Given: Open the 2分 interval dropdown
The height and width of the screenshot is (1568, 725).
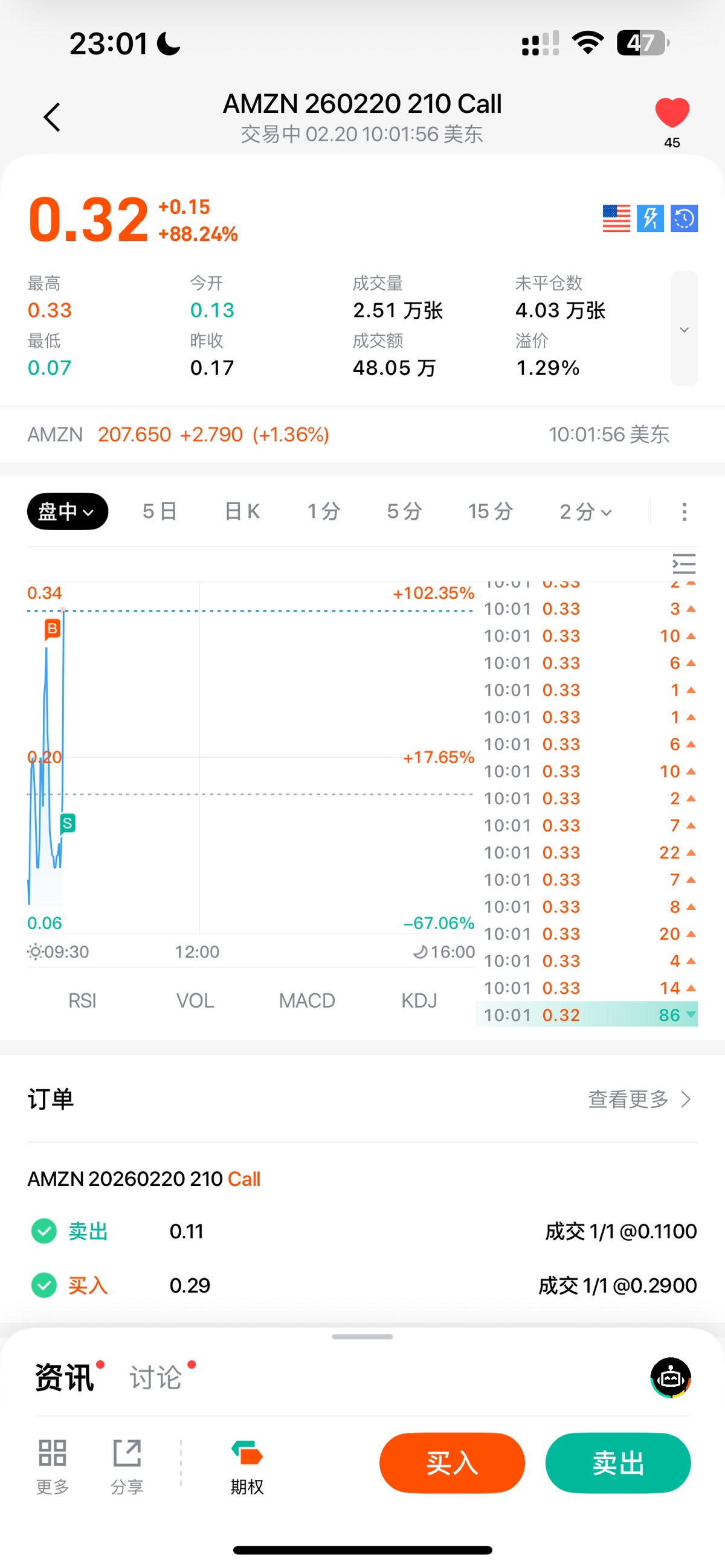Looking at the screenshot, I should (585, 511).
